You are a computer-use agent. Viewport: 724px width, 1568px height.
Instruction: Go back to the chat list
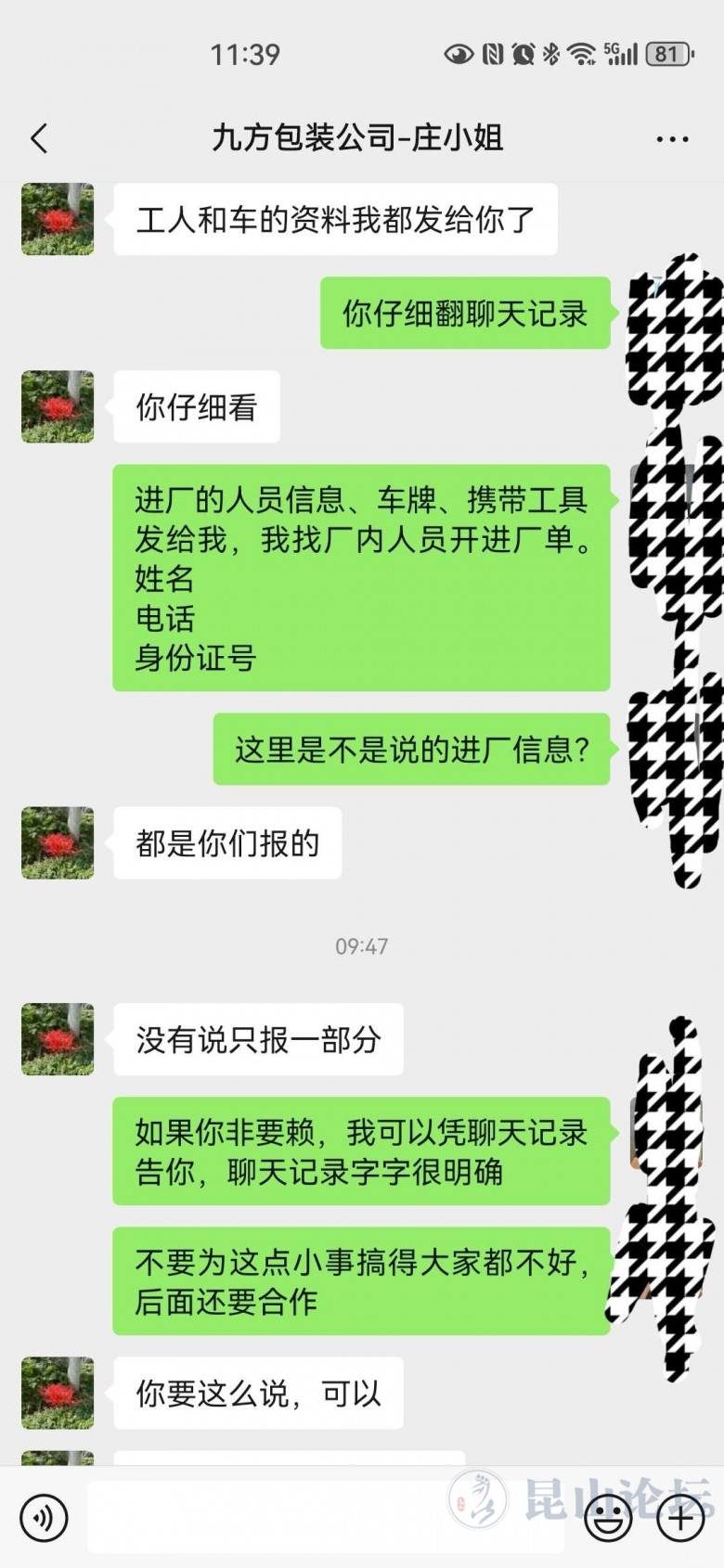point(39,139)
